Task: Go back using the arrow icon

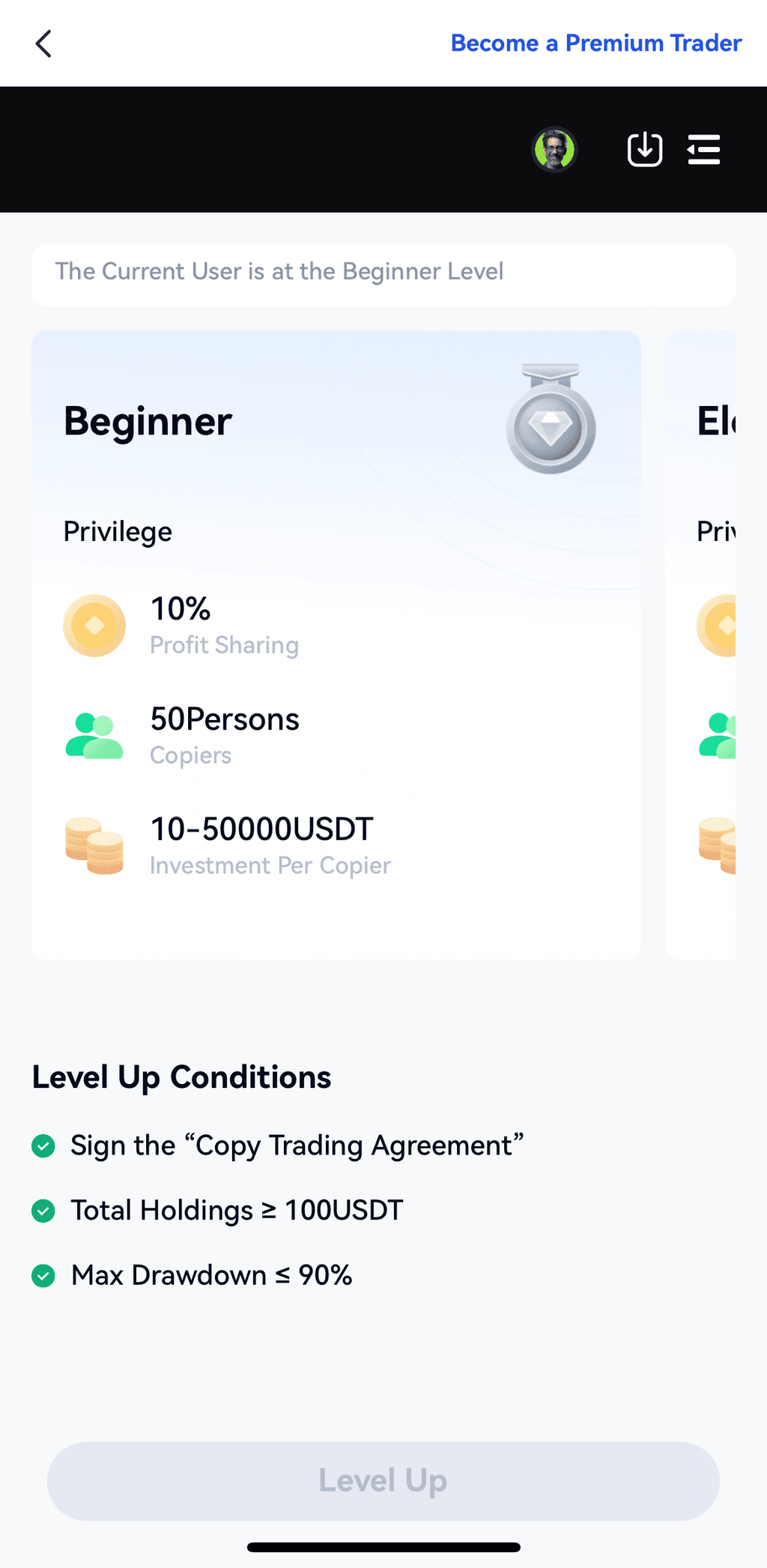Action: coord(43,43)
